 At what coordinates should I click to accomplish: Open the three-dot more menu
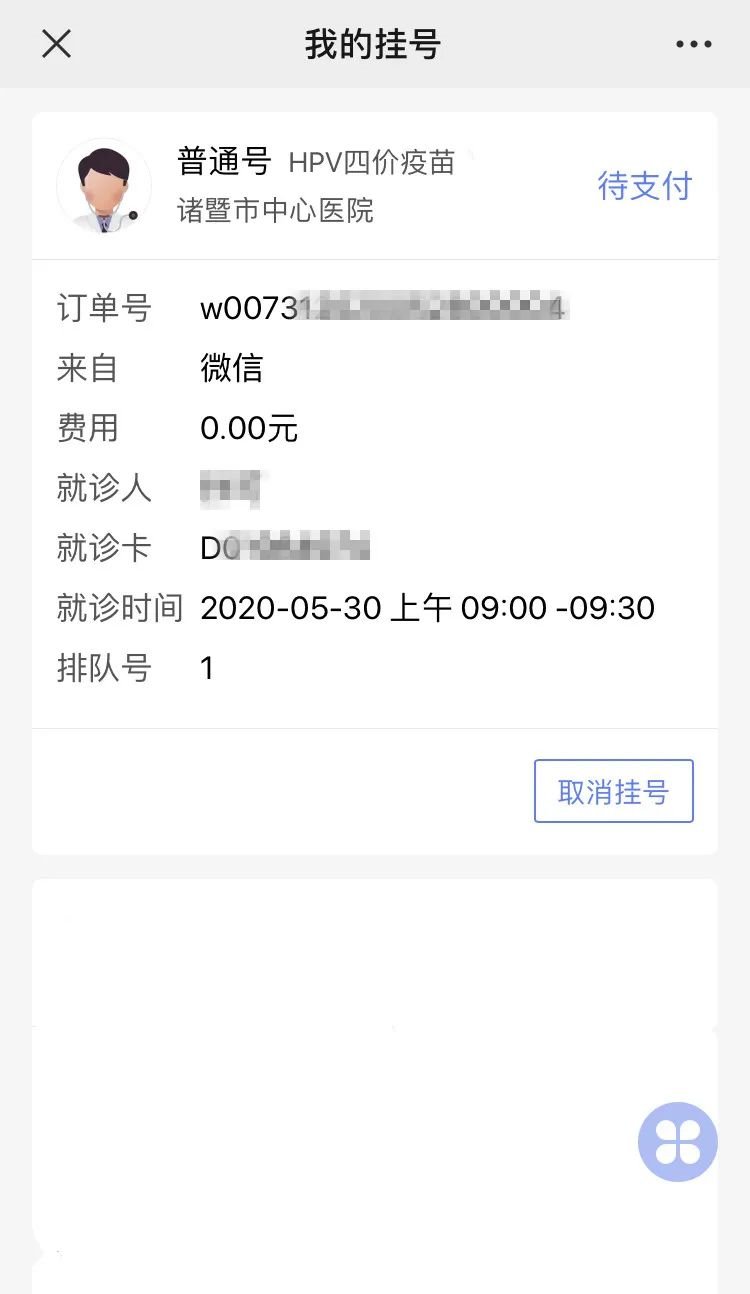pos(693,44)
